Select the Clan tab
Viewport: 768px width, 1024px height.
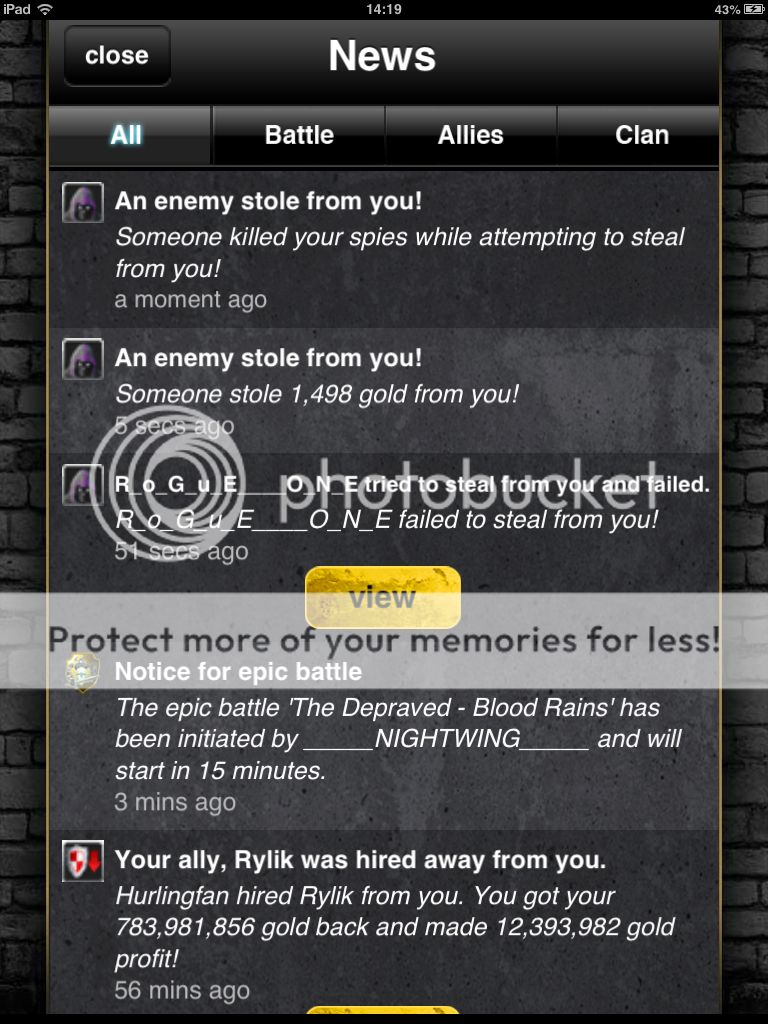(x=641, y=135)
